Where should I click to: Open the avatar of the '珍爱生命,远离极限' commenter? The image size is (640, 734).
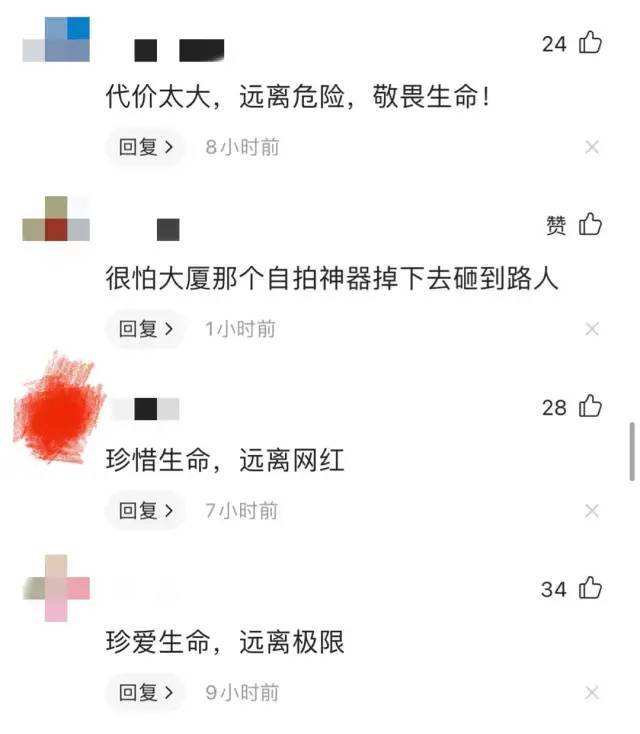point(57,588)
